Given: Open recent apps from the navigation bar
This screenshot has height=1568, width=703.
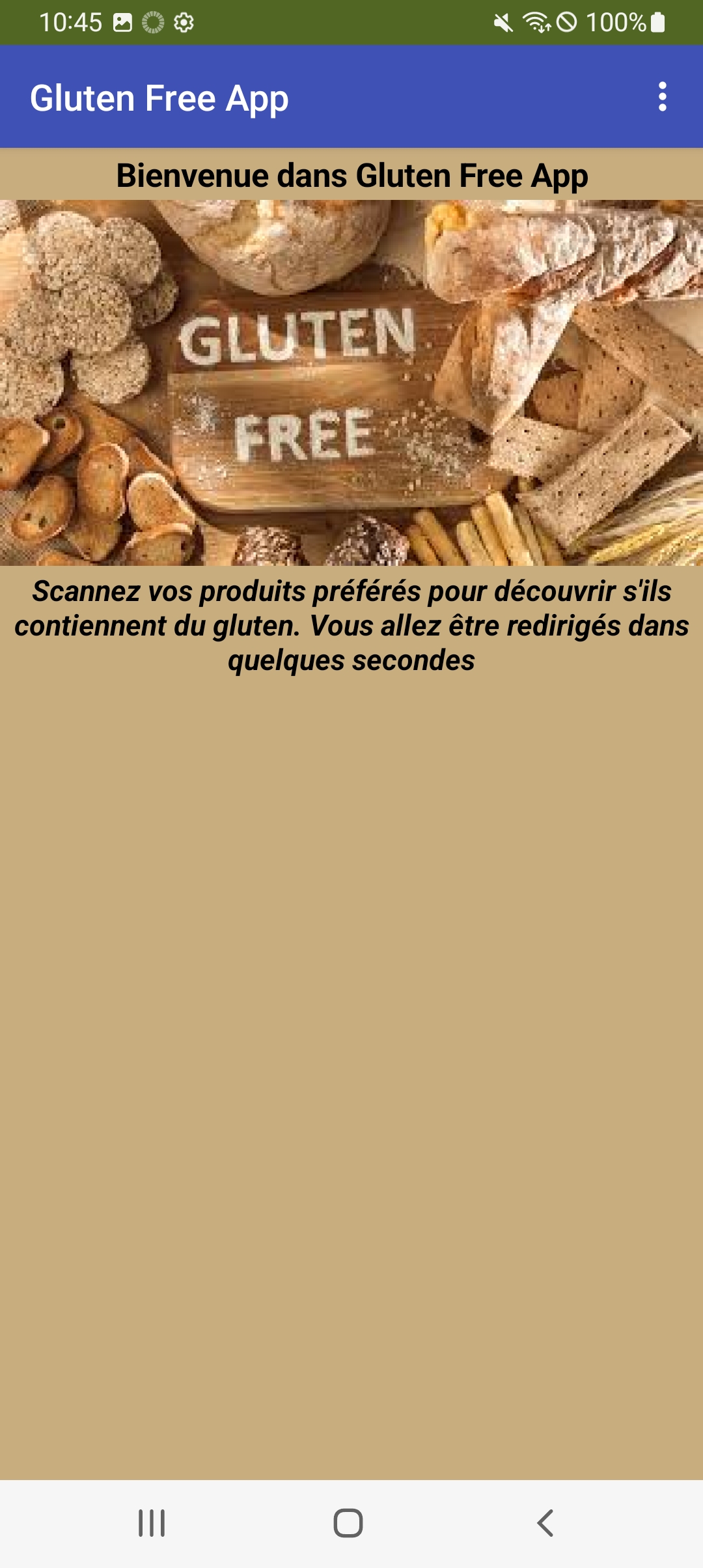Looking at the screenshot, I should (152, 1523).
